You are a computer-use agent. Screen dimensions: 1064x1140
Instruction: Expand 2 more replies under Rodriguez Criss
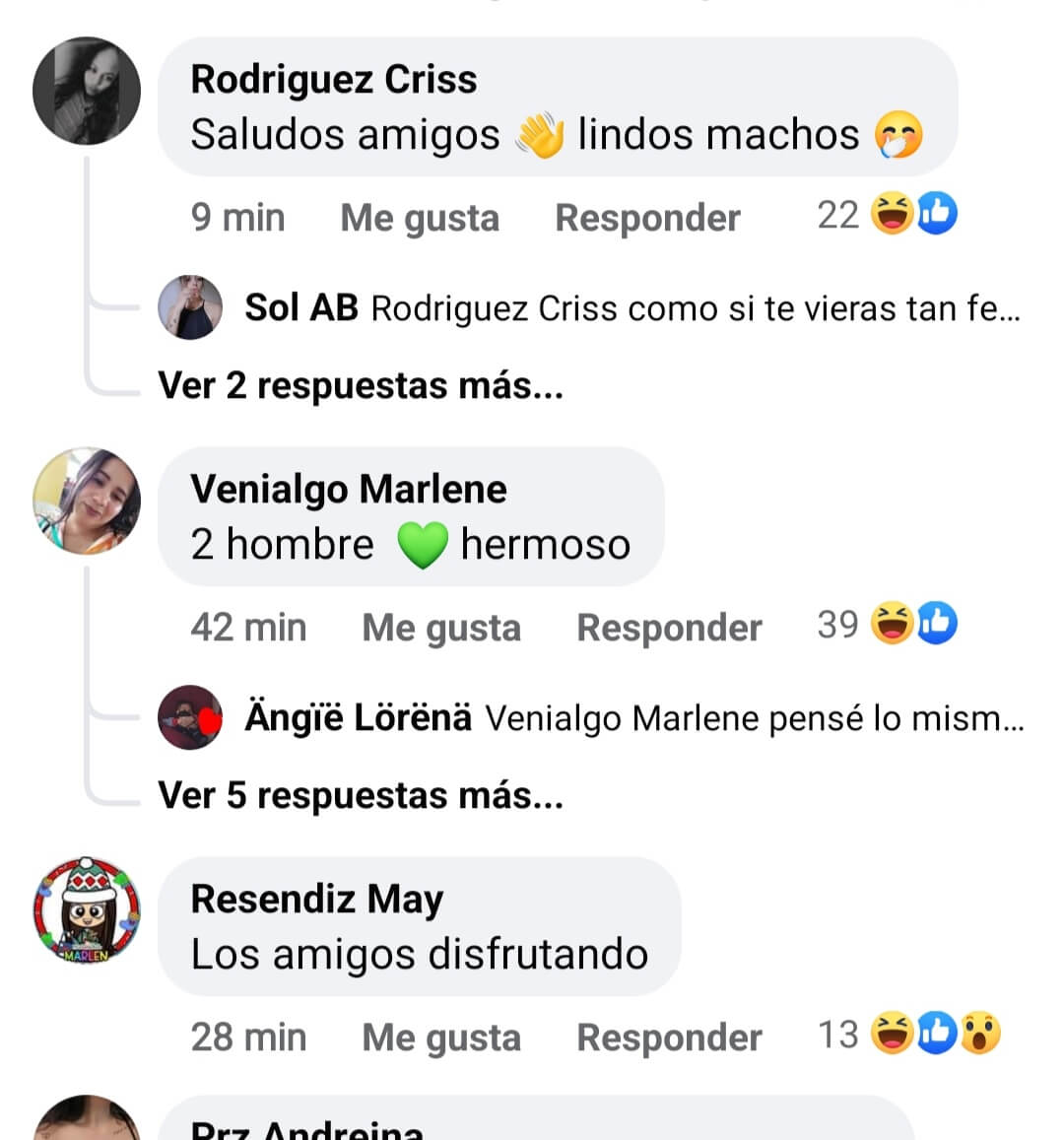pos(361,385)
